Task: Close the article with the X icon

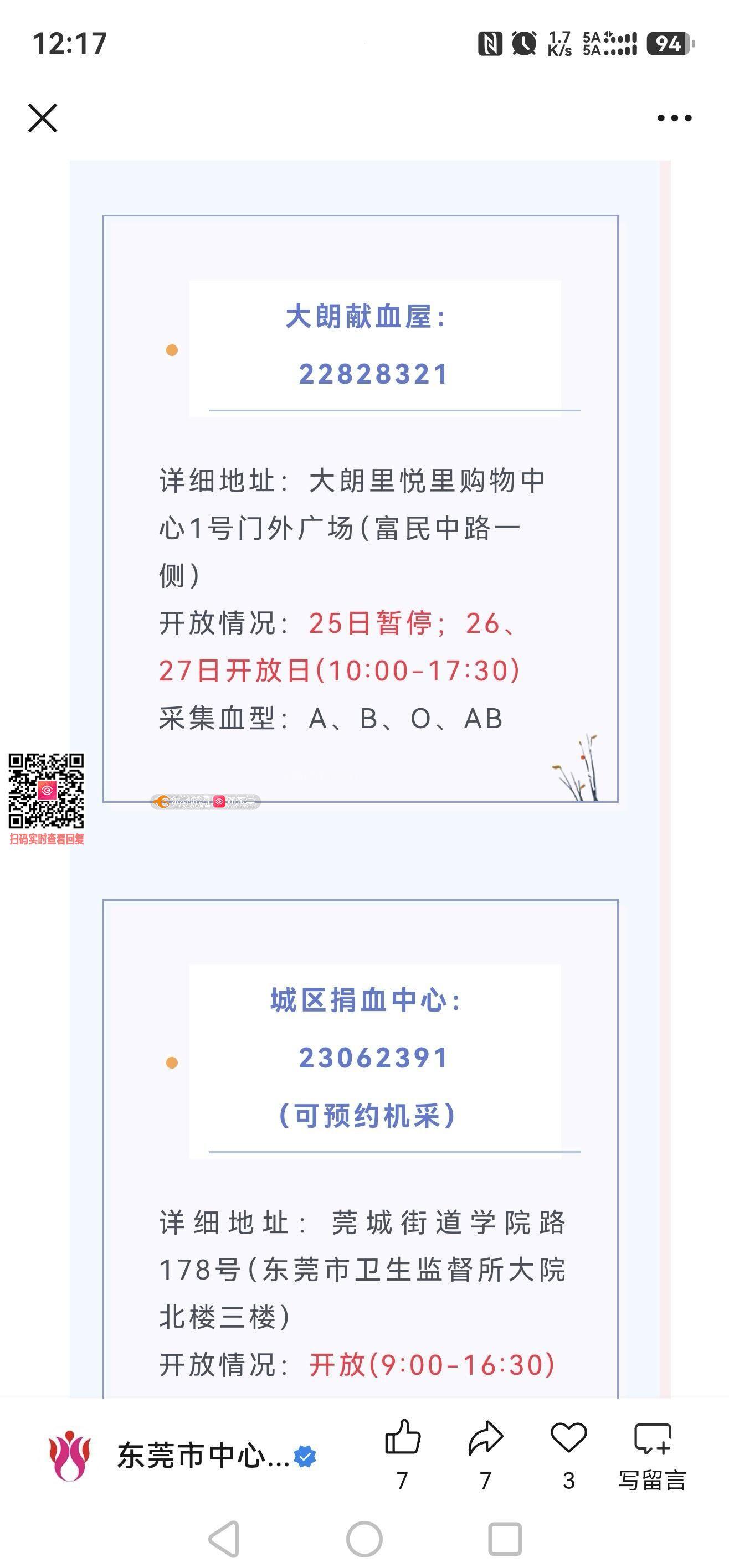Action: click(43, 117)
